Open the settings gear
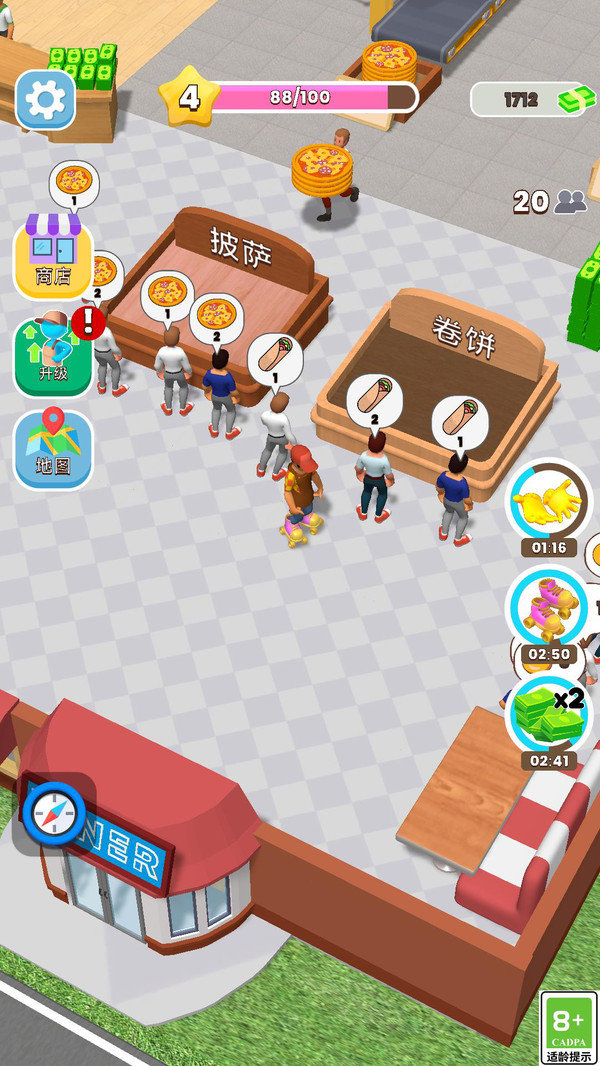This screenshot has height=1066, width=600. [45, 99]
